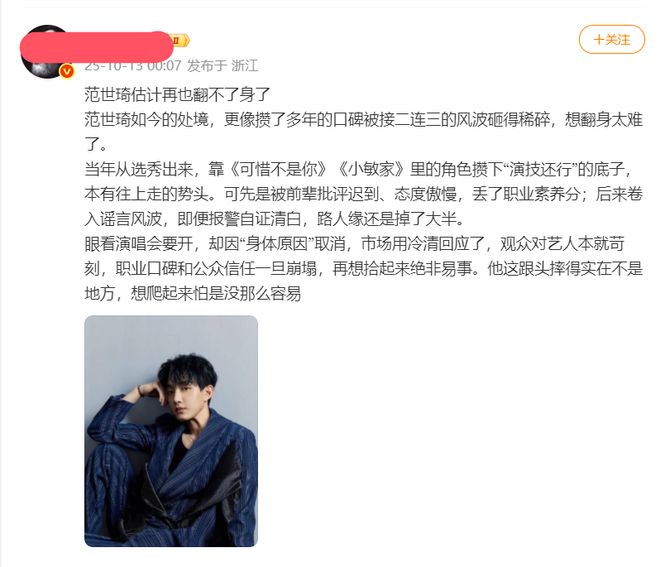Screen dimensions: 660x567
Task: Follow this user with +关注 button
Action: click(x=612, y=39)
